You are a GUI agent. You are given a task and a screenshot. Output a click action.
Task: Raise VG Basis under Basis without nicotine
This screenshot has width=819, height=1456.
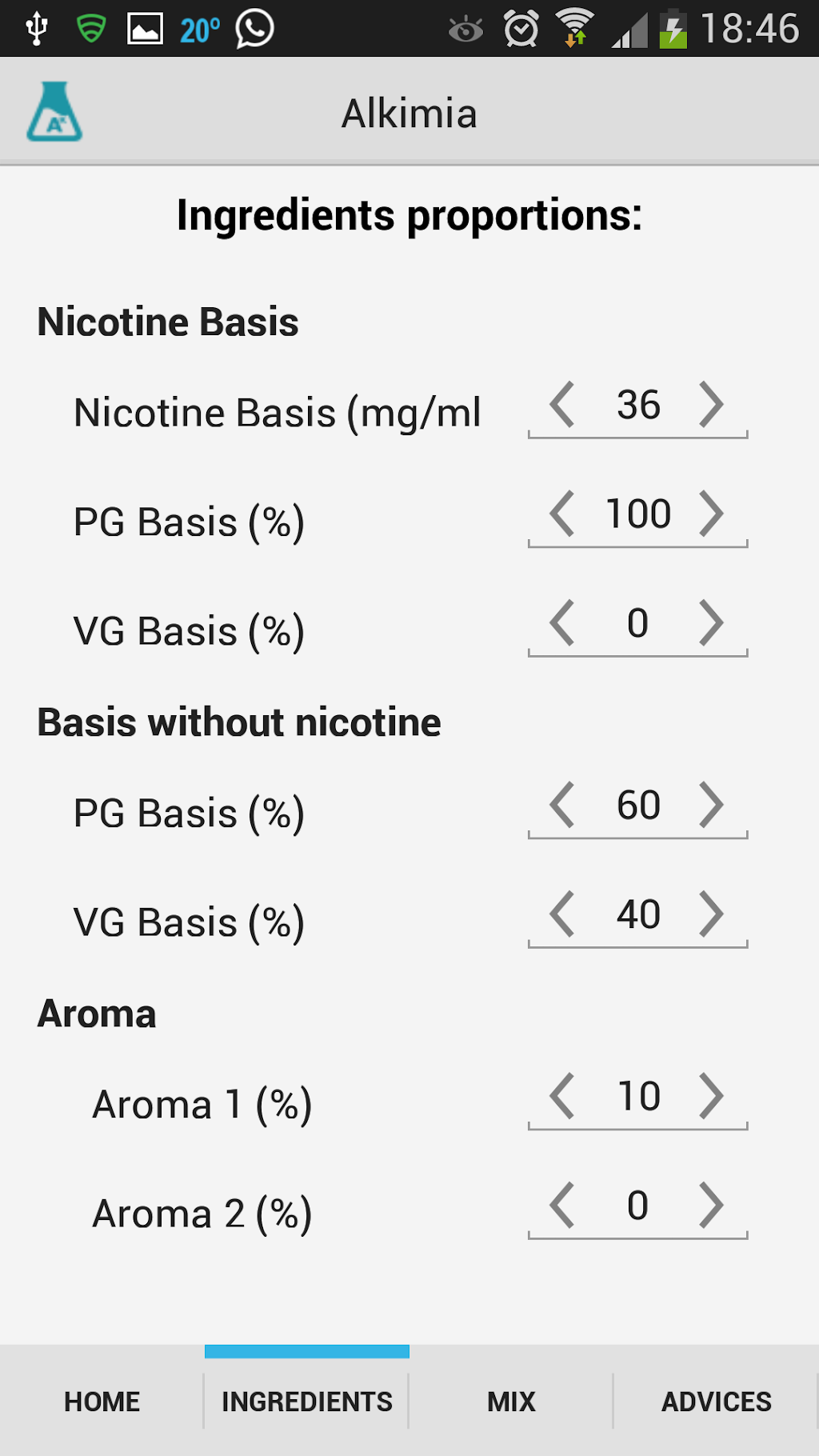coord(711,914)
